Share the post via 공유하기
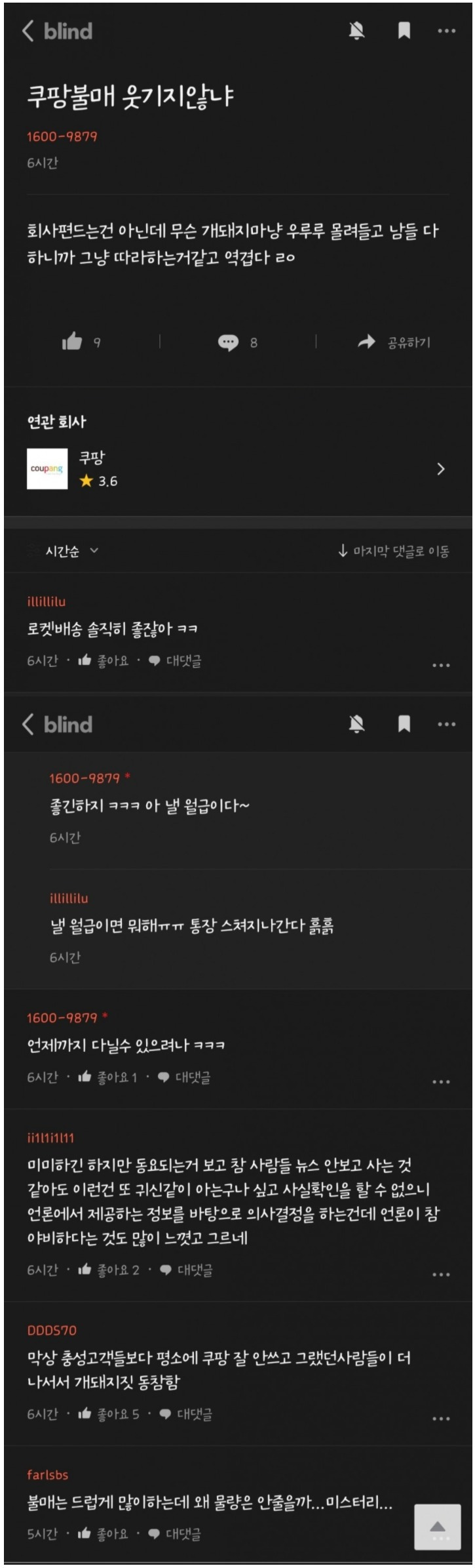Screen dimensions: 475x1568 pos(394,342)
